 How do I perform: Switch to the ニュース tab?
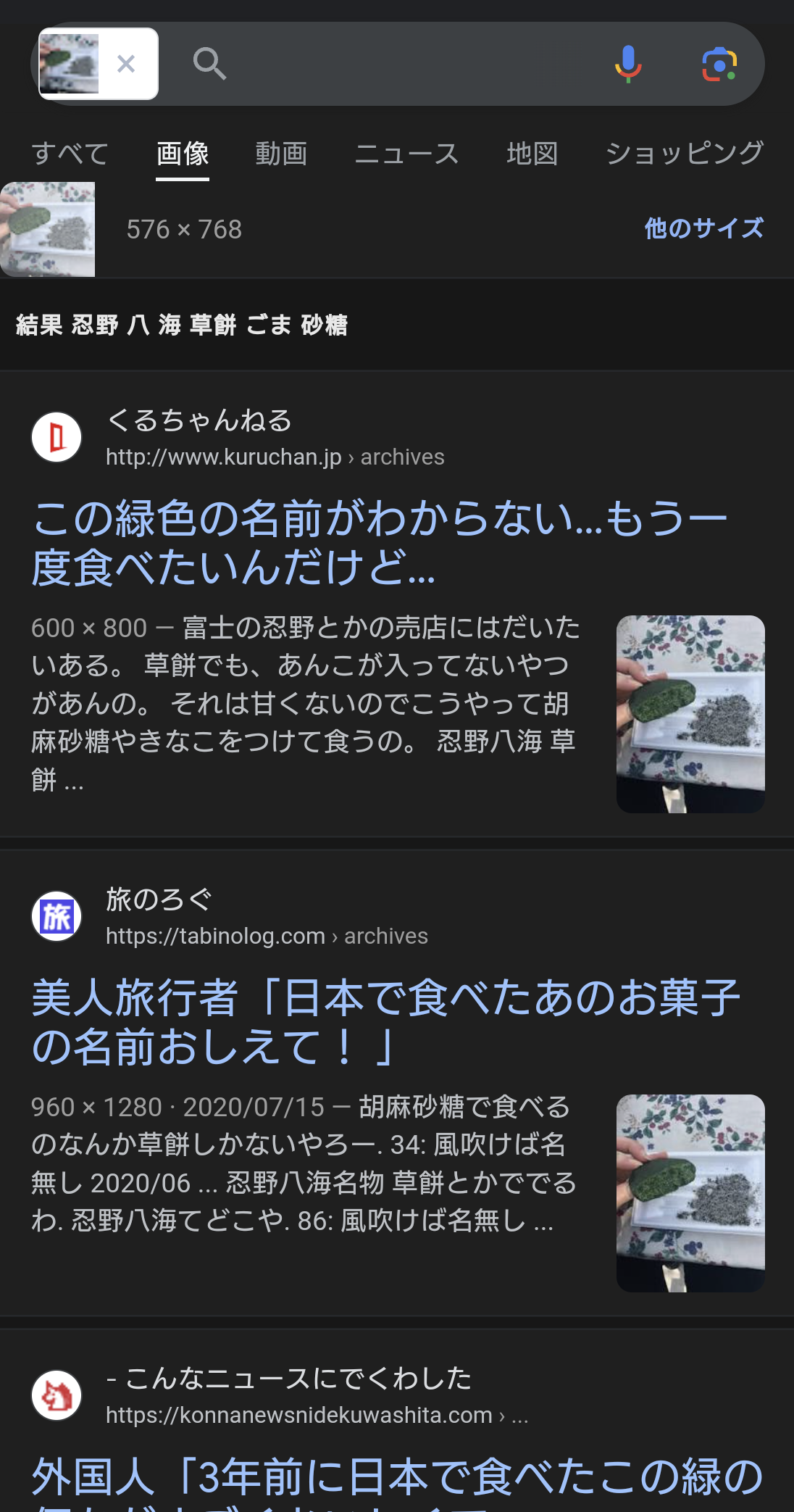tap(406, 154)
